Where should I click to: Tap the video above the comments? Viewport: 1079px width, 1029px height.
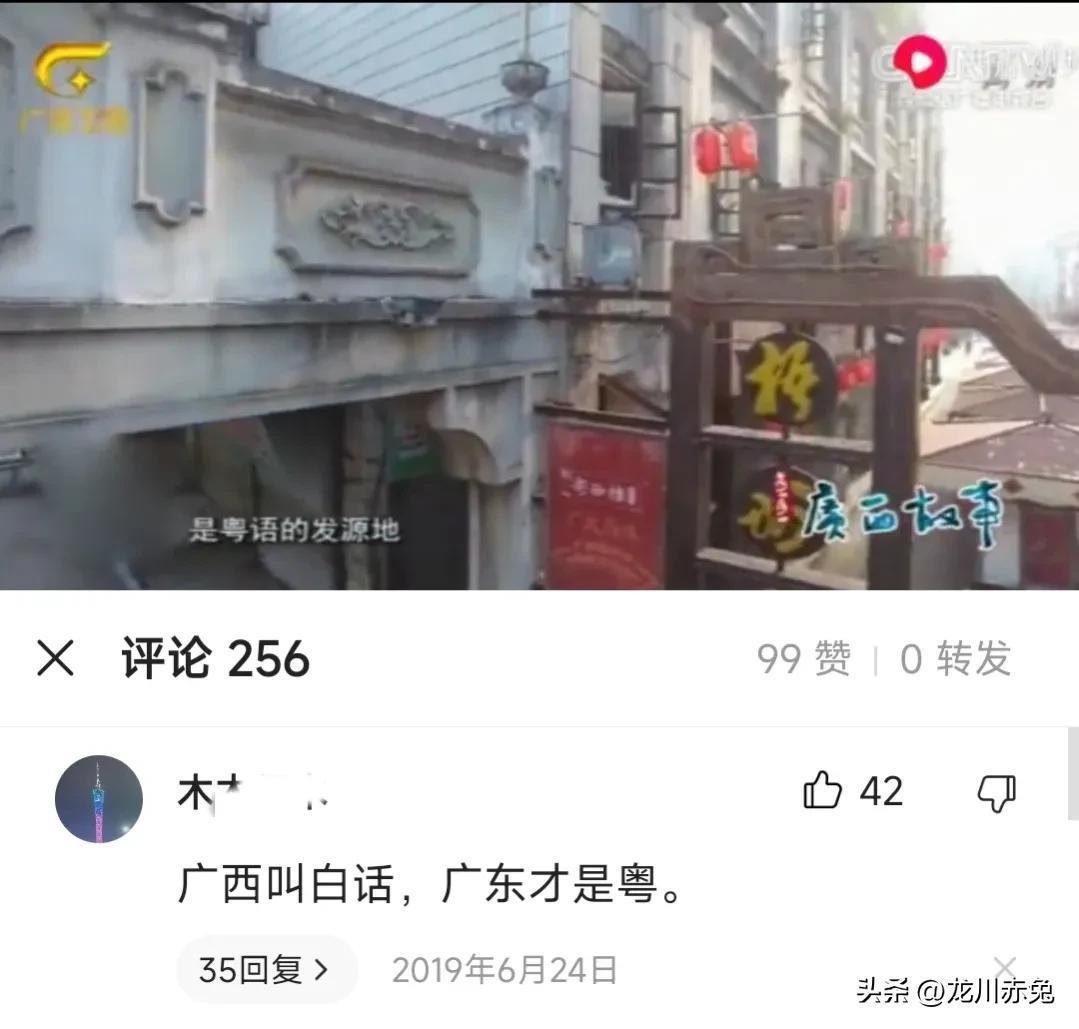click(x=539, y=295)
